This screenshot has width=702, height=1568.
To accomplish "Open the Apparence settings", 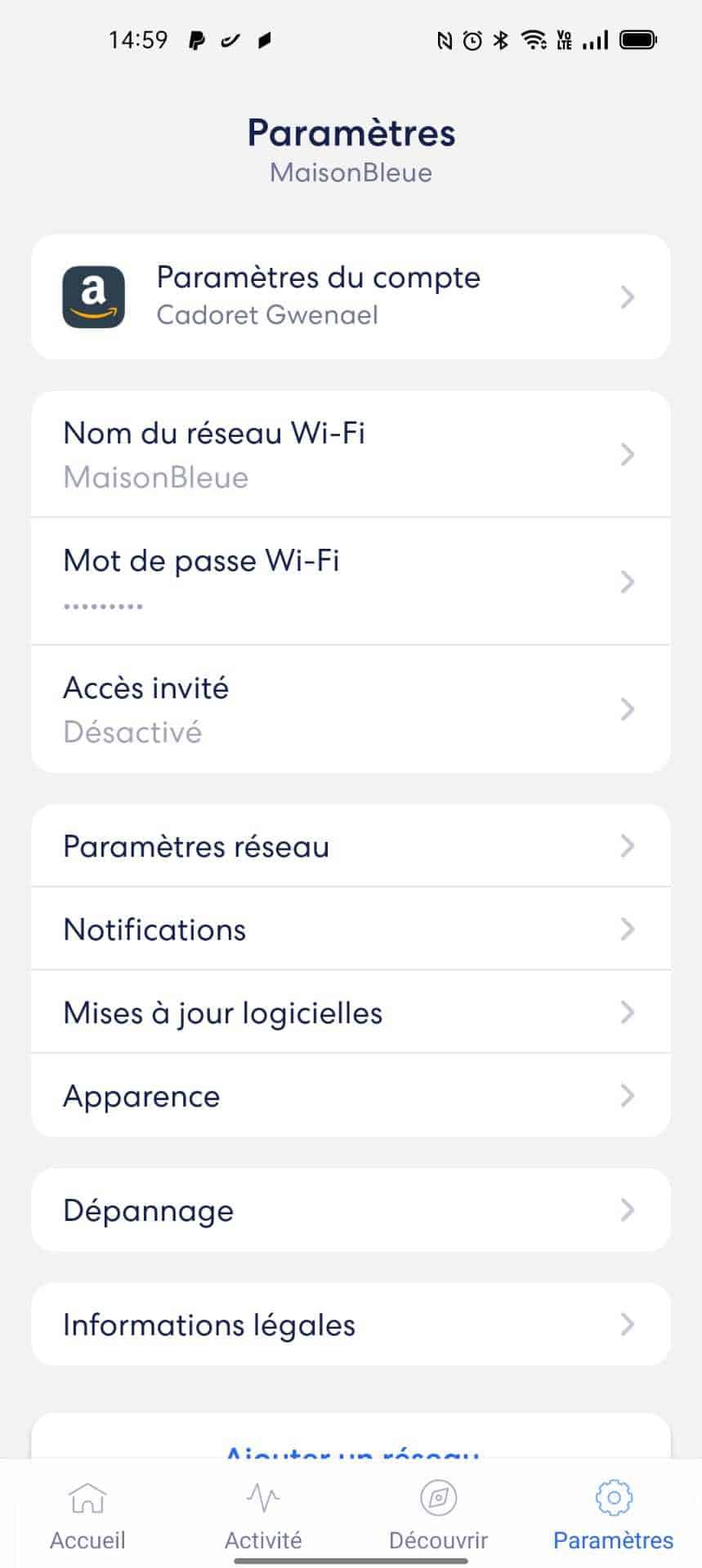I will click(x=351, y=1096).
